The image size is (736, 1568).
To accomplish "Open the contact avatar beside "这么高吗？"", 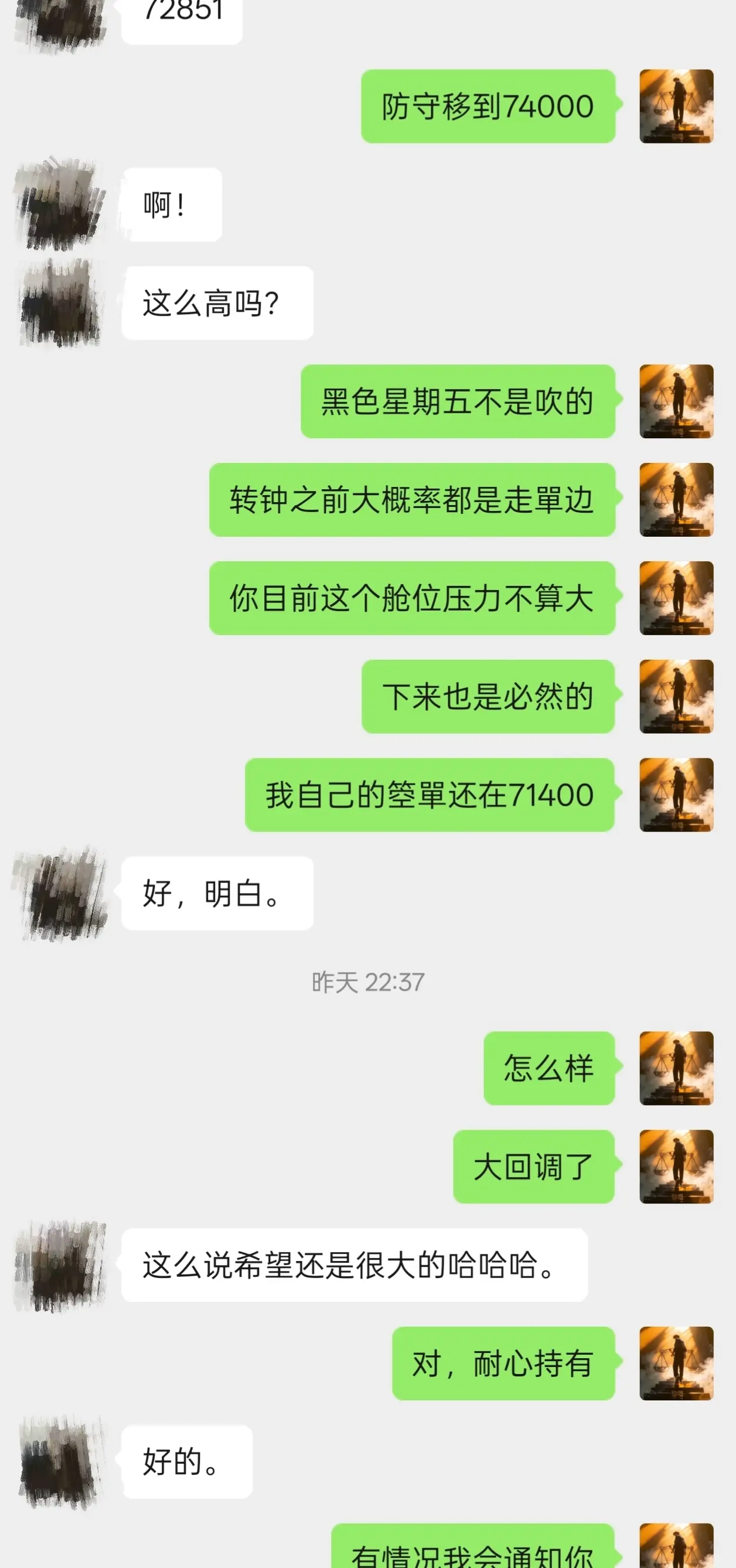I will click(x=61, y=301).
